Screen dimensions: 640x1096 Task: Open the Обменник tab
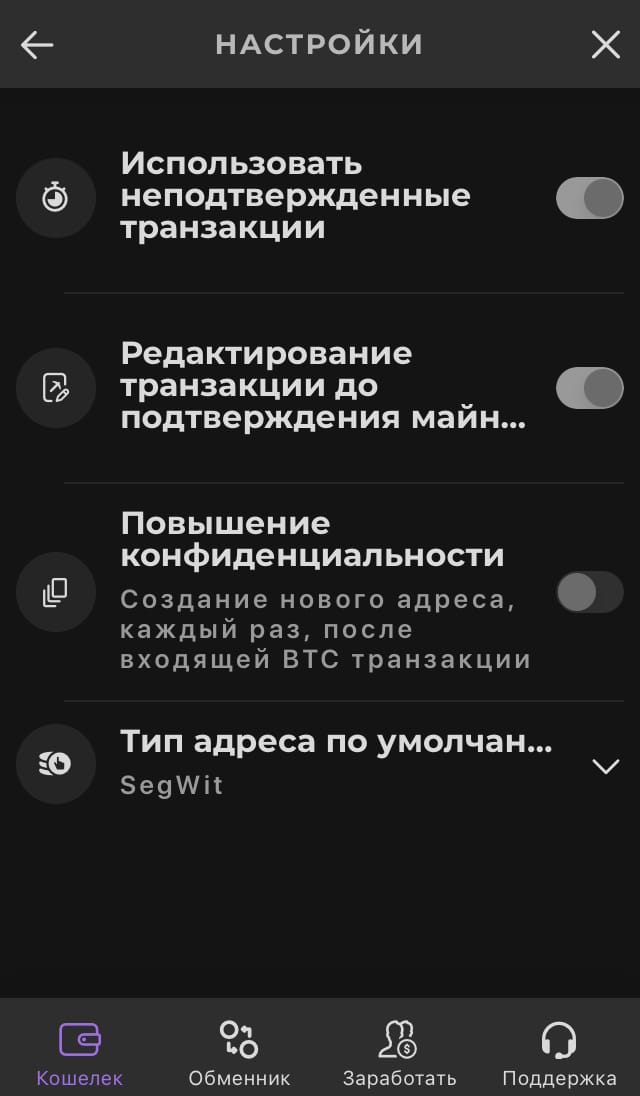click(239, 1053)
